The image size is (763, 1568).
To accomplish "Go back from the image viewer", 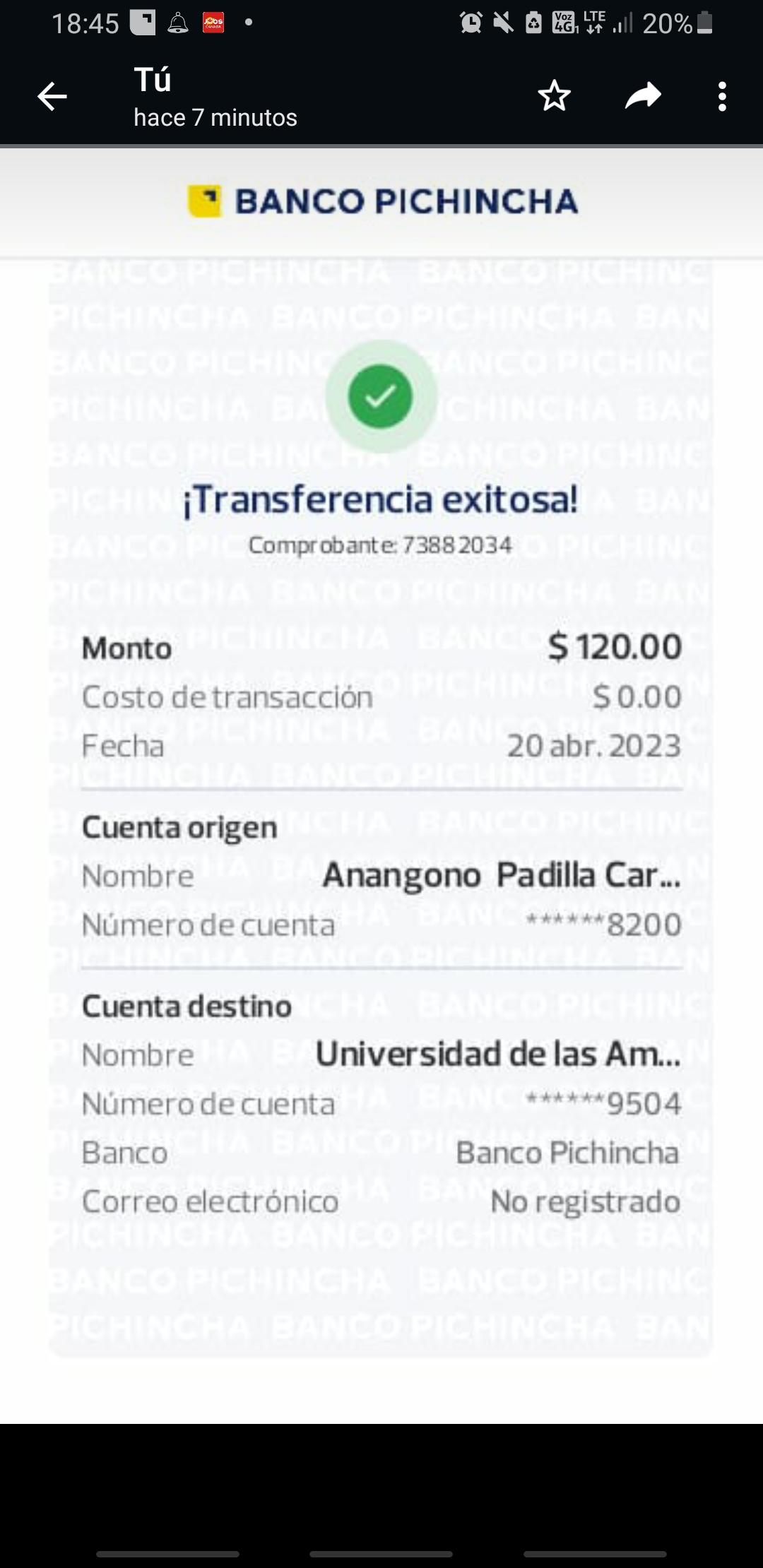I will pos(52,97).
